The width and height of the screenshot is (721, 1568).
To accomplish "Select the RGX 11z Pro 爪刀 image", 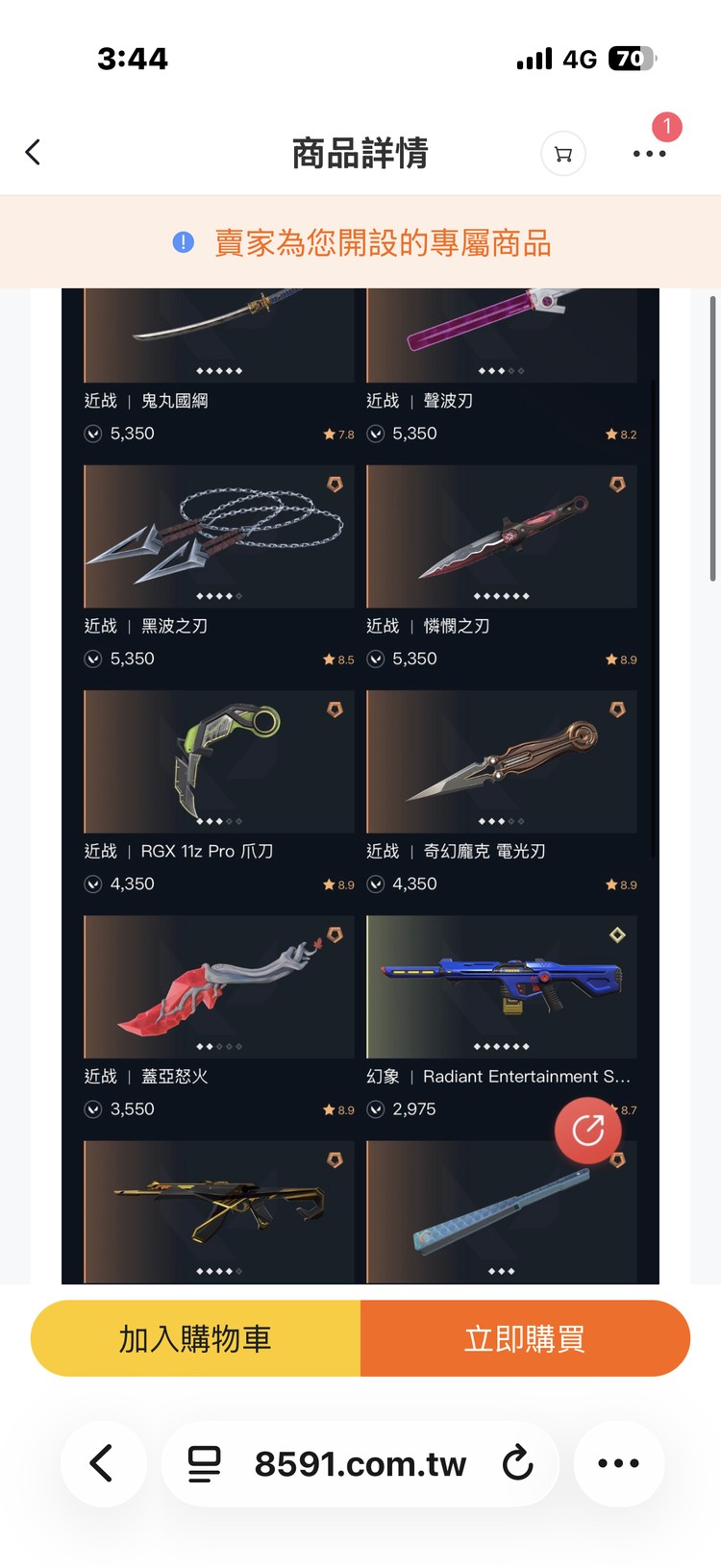I will [x=218, y=760].
